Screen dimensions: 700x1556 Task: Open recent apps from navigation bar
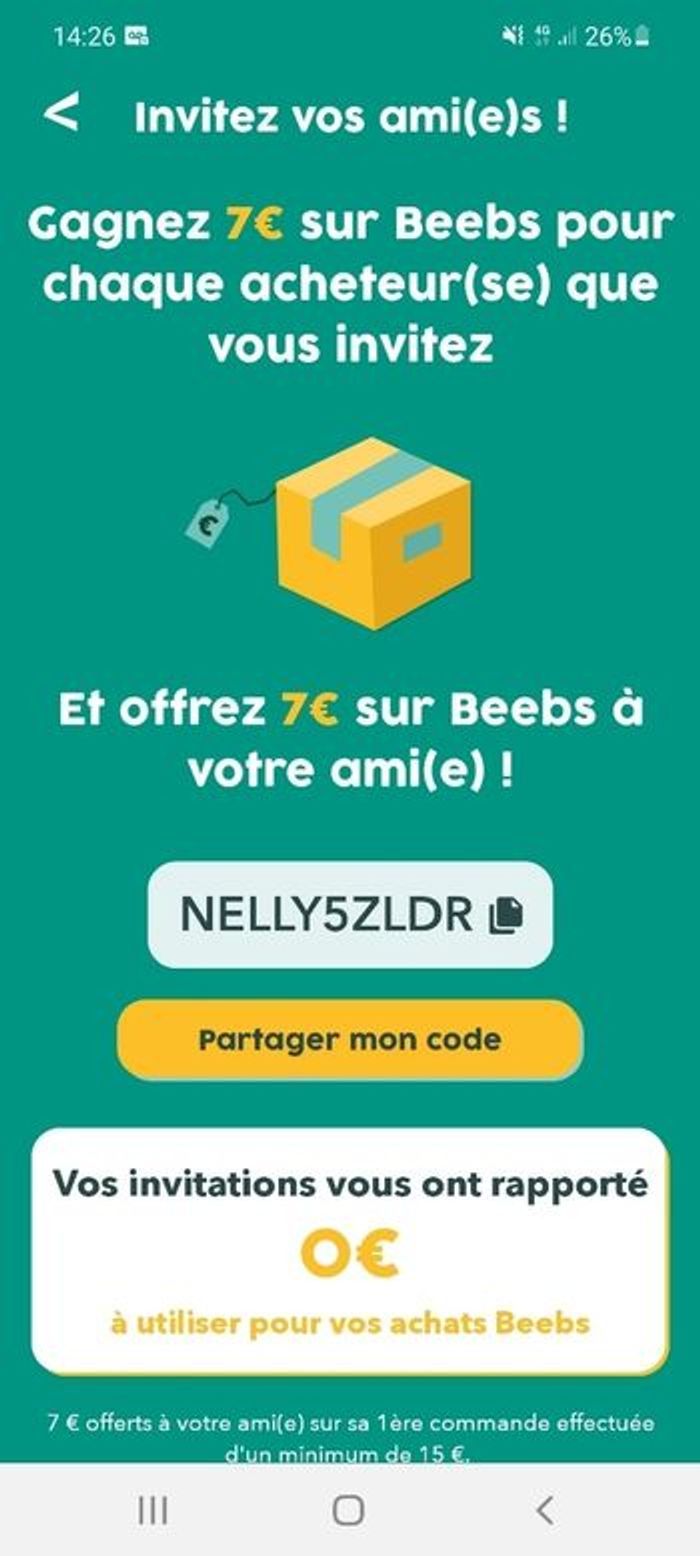click(x=152, y=1510)
